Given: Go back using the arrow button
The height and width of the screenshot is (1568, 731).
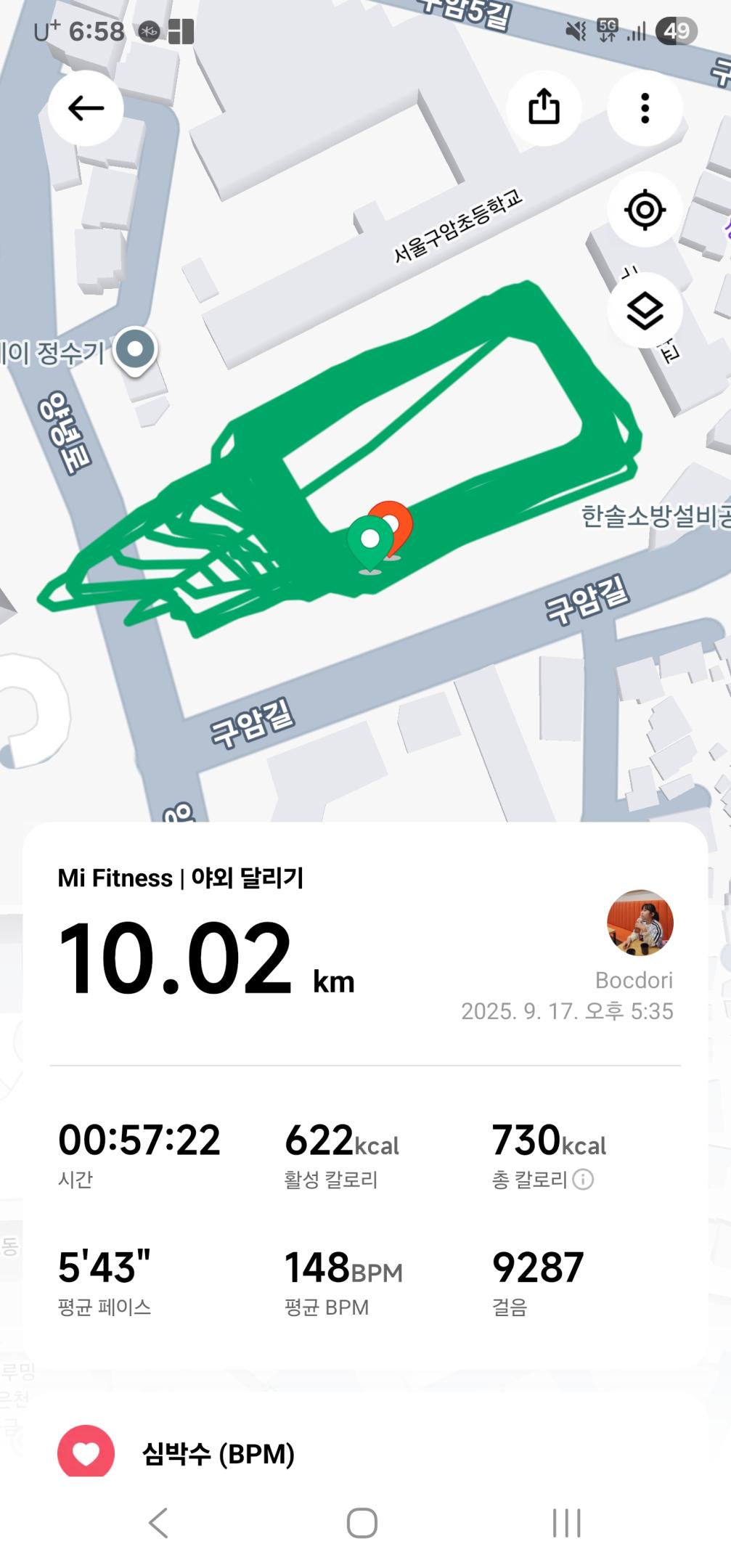Looking at the screenshot, I should click(86, 108).
